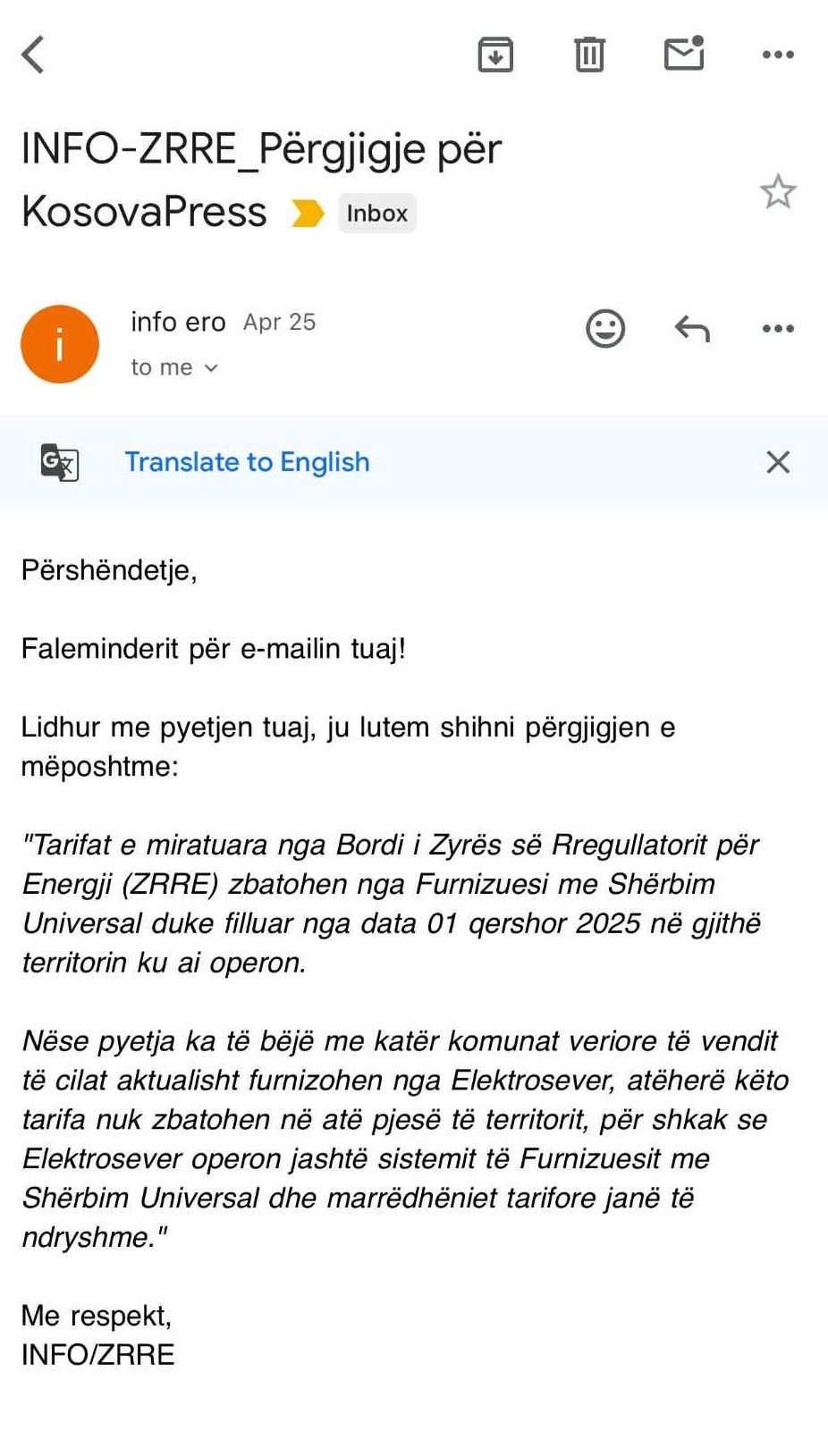The image size is (828, 1456).
Task: Open more options for info ero's message
Action: pos(777,328)
